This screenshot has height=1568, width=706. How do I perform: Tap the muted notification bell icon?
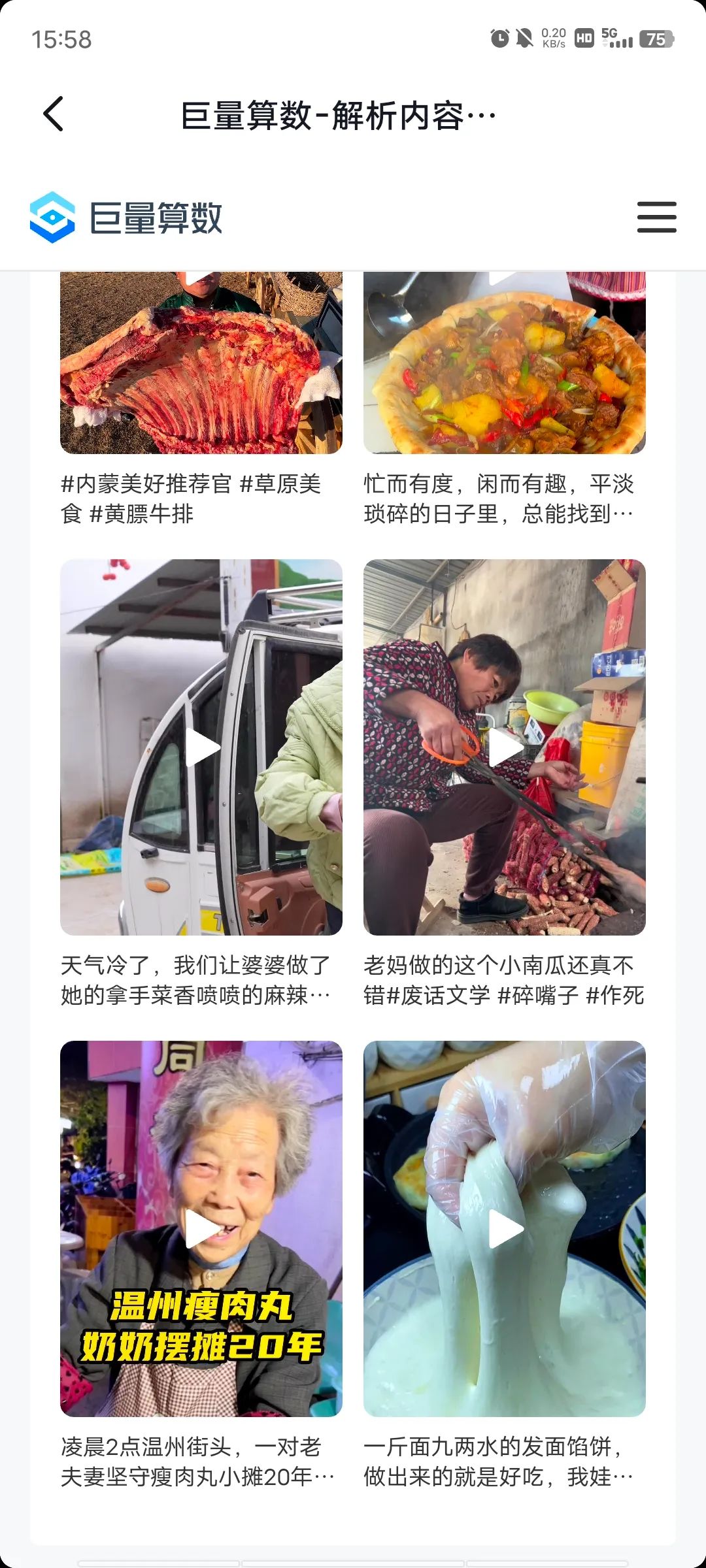(x=523, y=39)
